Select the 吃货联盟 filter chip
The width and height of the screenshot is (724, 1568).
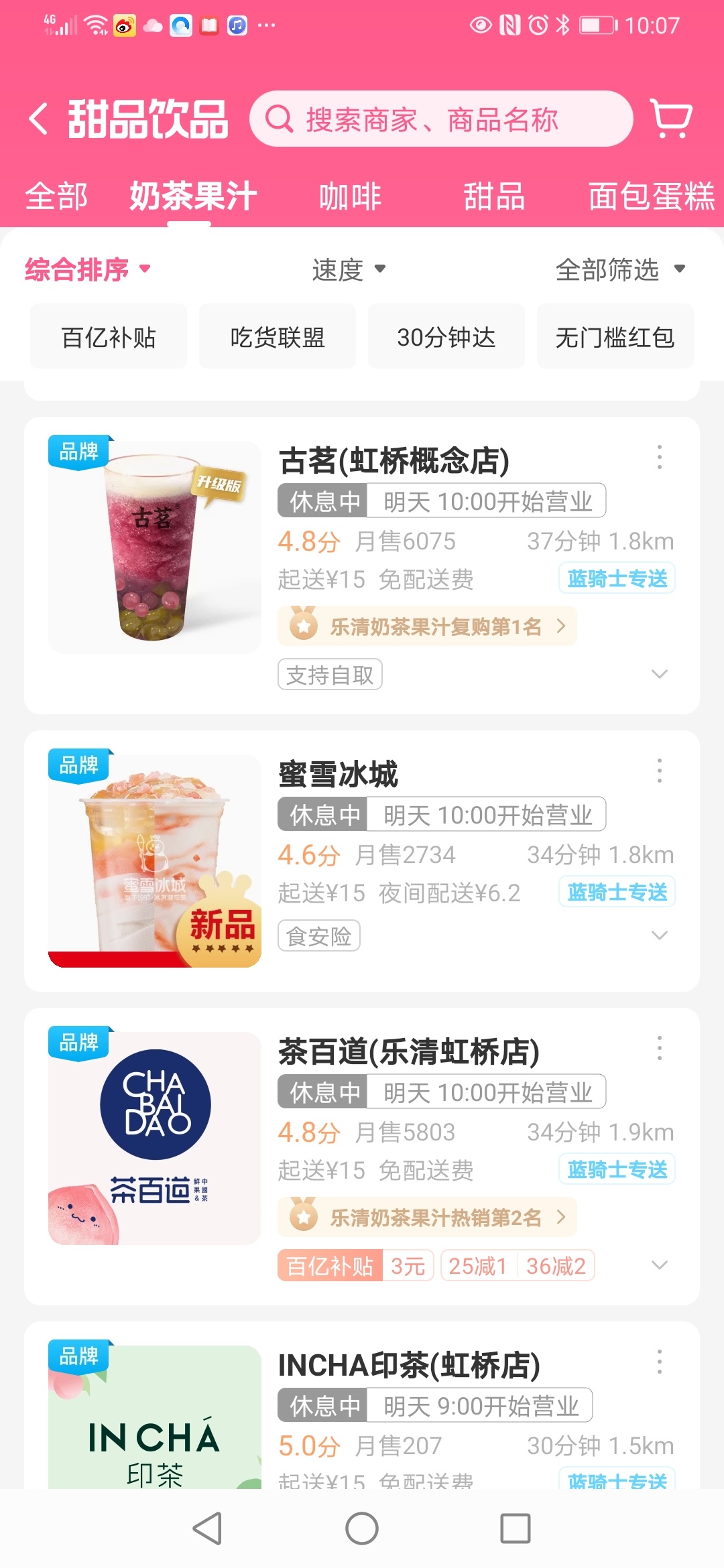click(278, 337)
